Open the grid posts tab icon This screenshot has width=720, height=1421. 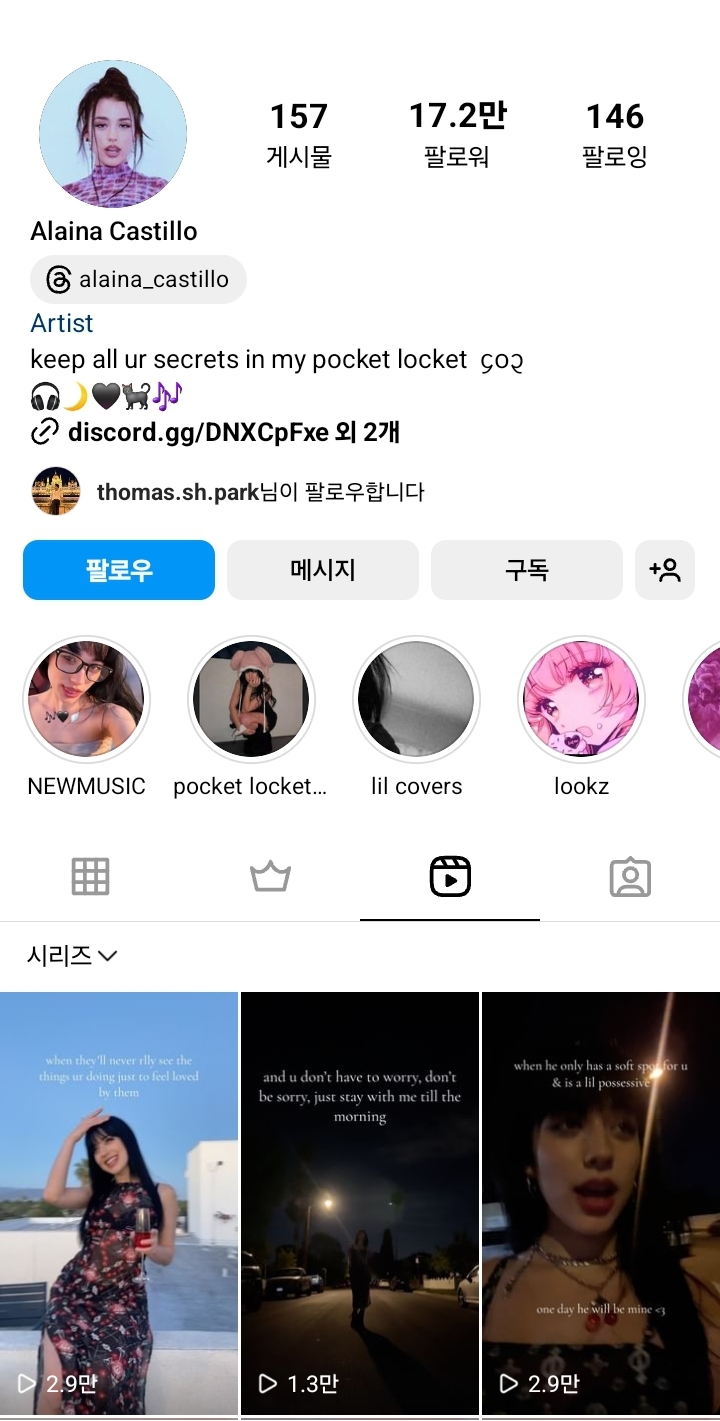(90, 875)
